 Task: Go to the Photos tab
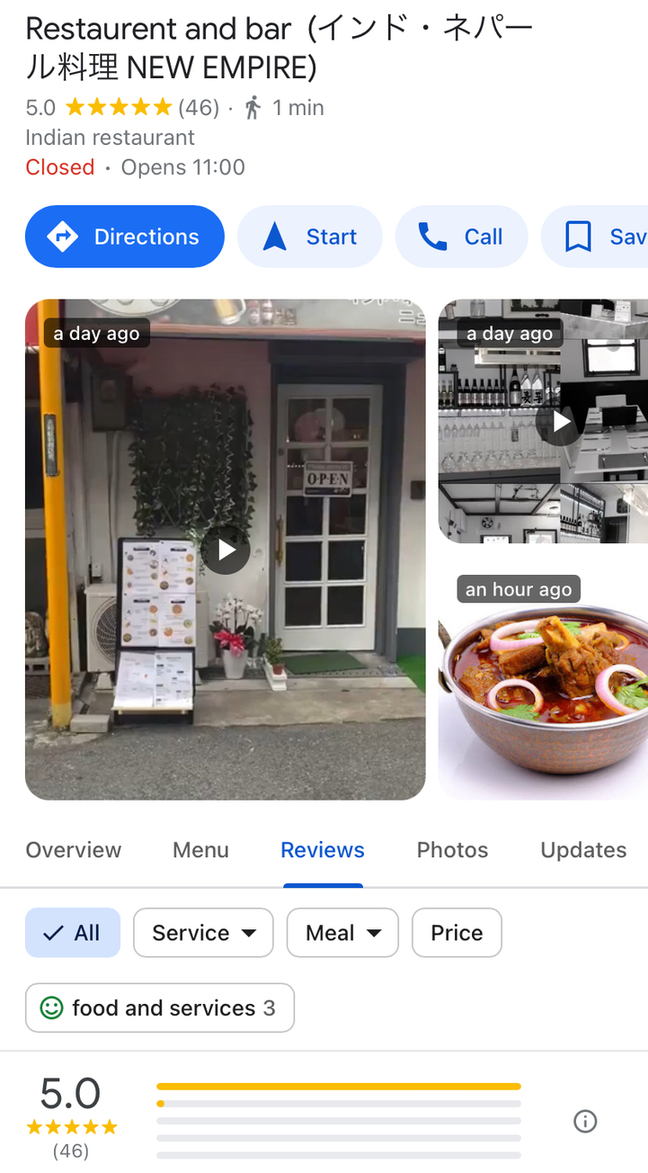pyautogui.click(x=452, y=850)
